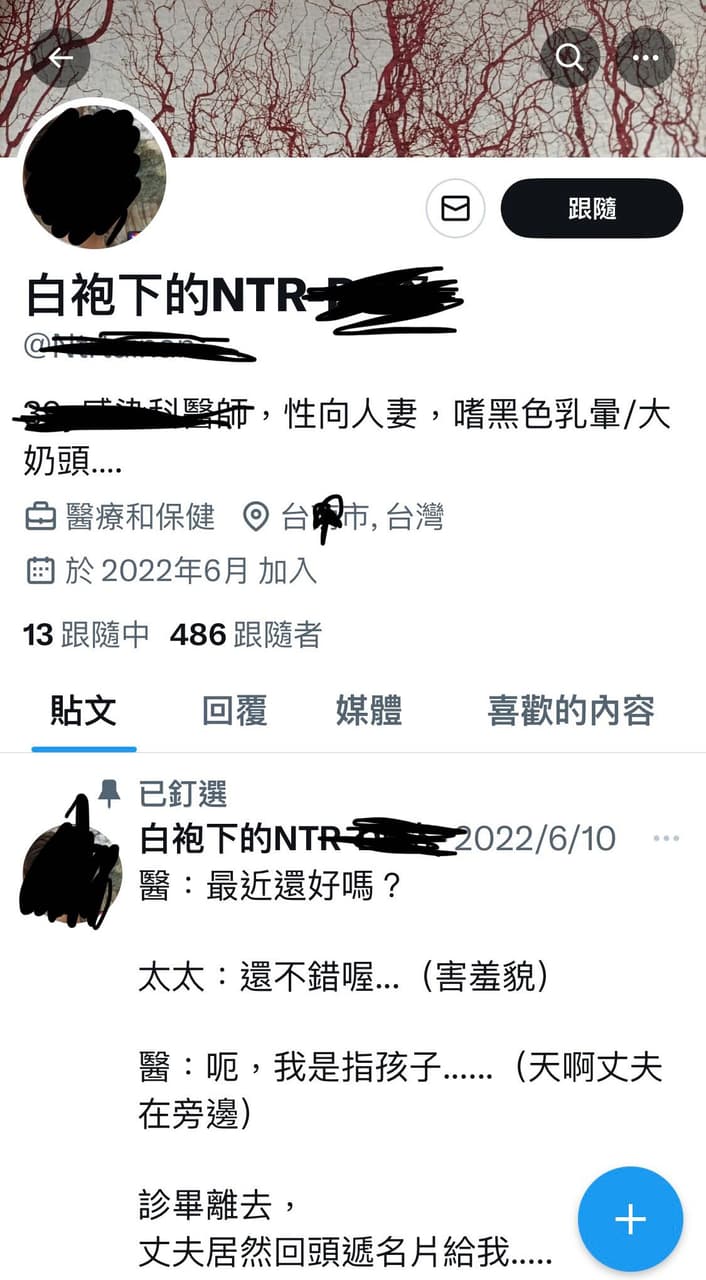Send a direct message via envelope icon
The image size is (706, 1280).
[455, 208]
